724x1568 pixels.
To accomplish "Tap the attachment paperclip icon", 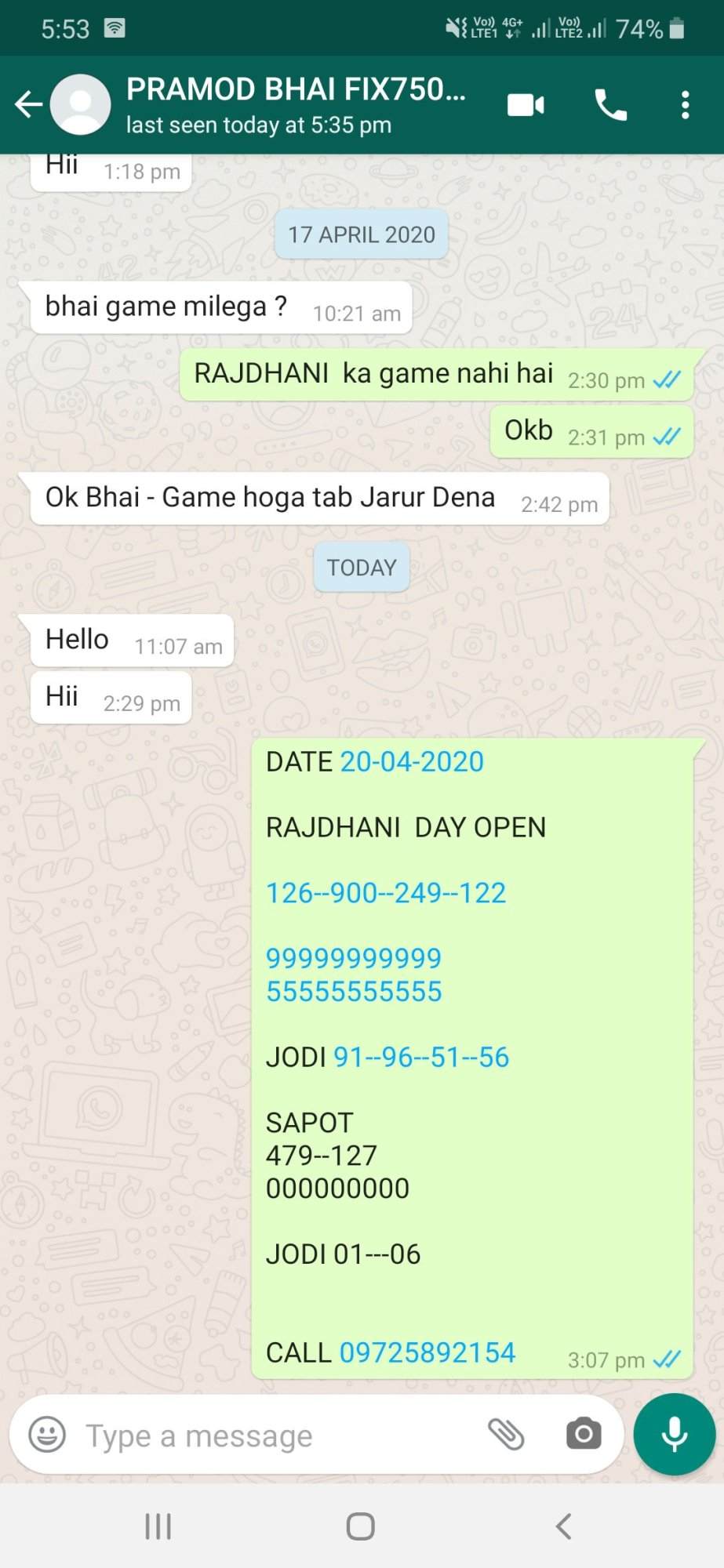I will (x=506, y=1435).
